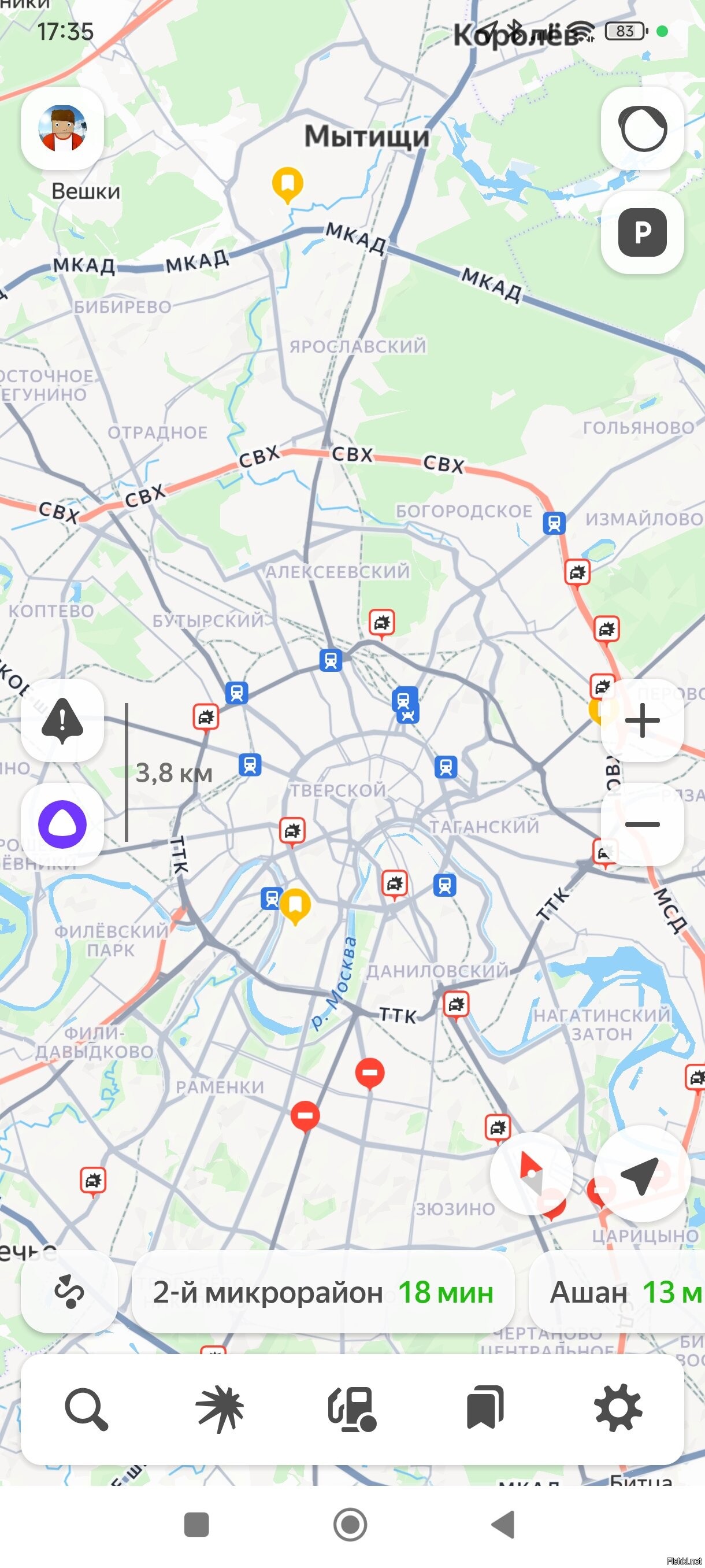Screen dimensions: 705x1568
Task: Launch the Alice voice assistant
Action: tap(62, 824)
